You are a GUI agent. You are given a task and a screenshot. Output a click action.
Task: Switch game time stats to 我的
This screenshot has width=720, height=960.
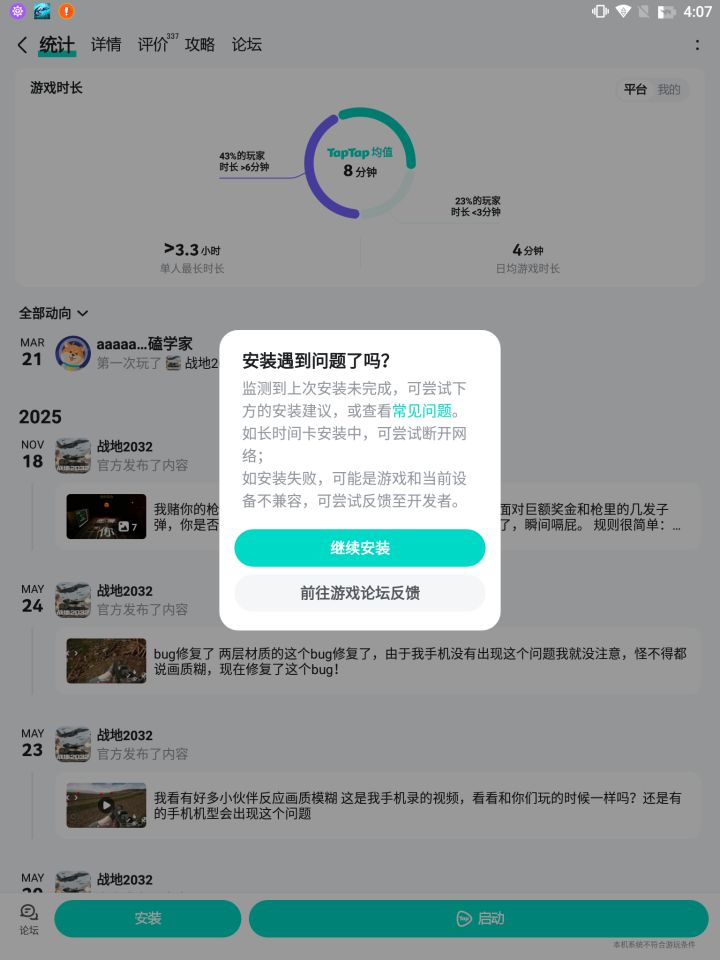[x=669, y=89]
